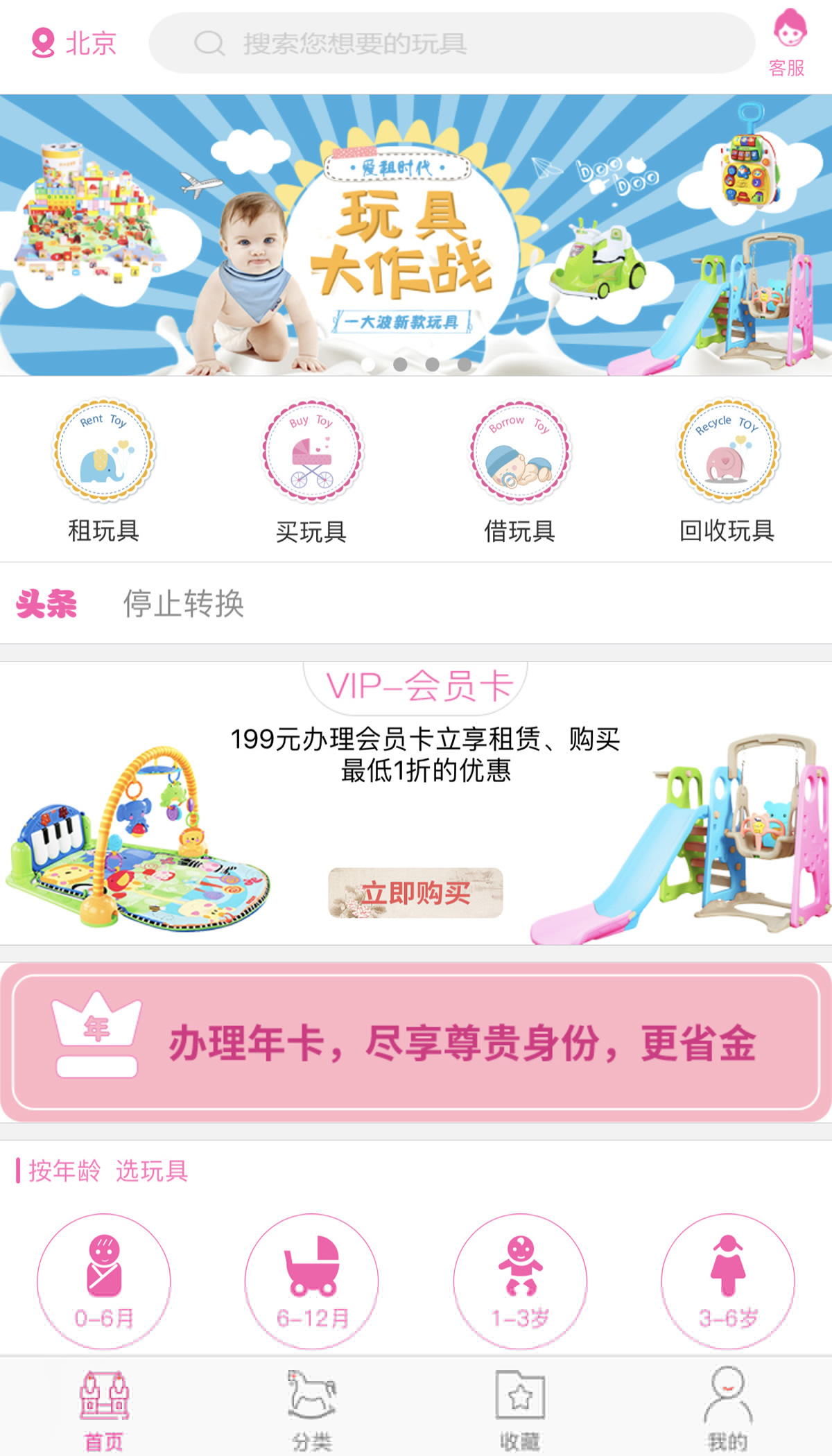Open 租玩具 rent toys
This screenshot has width=832, height=1456.
(x=104, y=471)
